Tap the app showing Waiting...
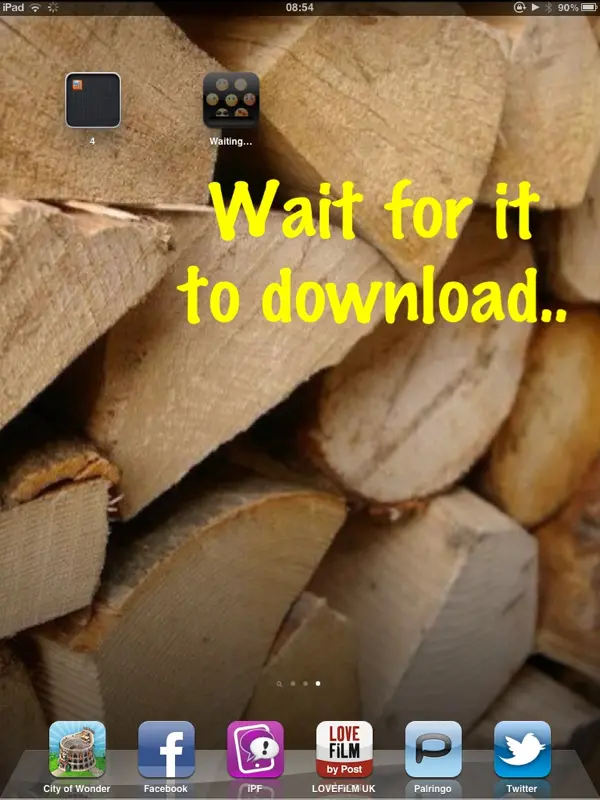 (x=231, y=100)
